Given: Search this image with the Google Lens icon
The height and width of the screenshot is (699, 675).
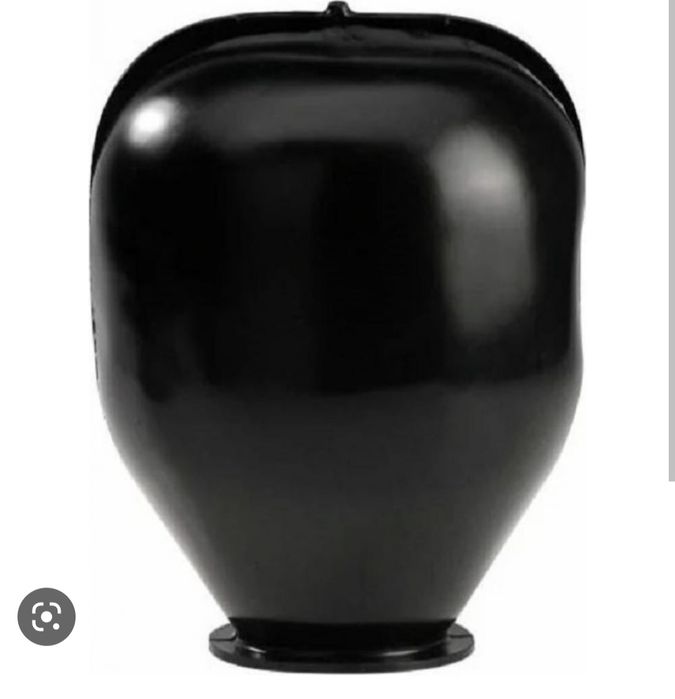Looking at the screenshot, I should tap(46, 616).
